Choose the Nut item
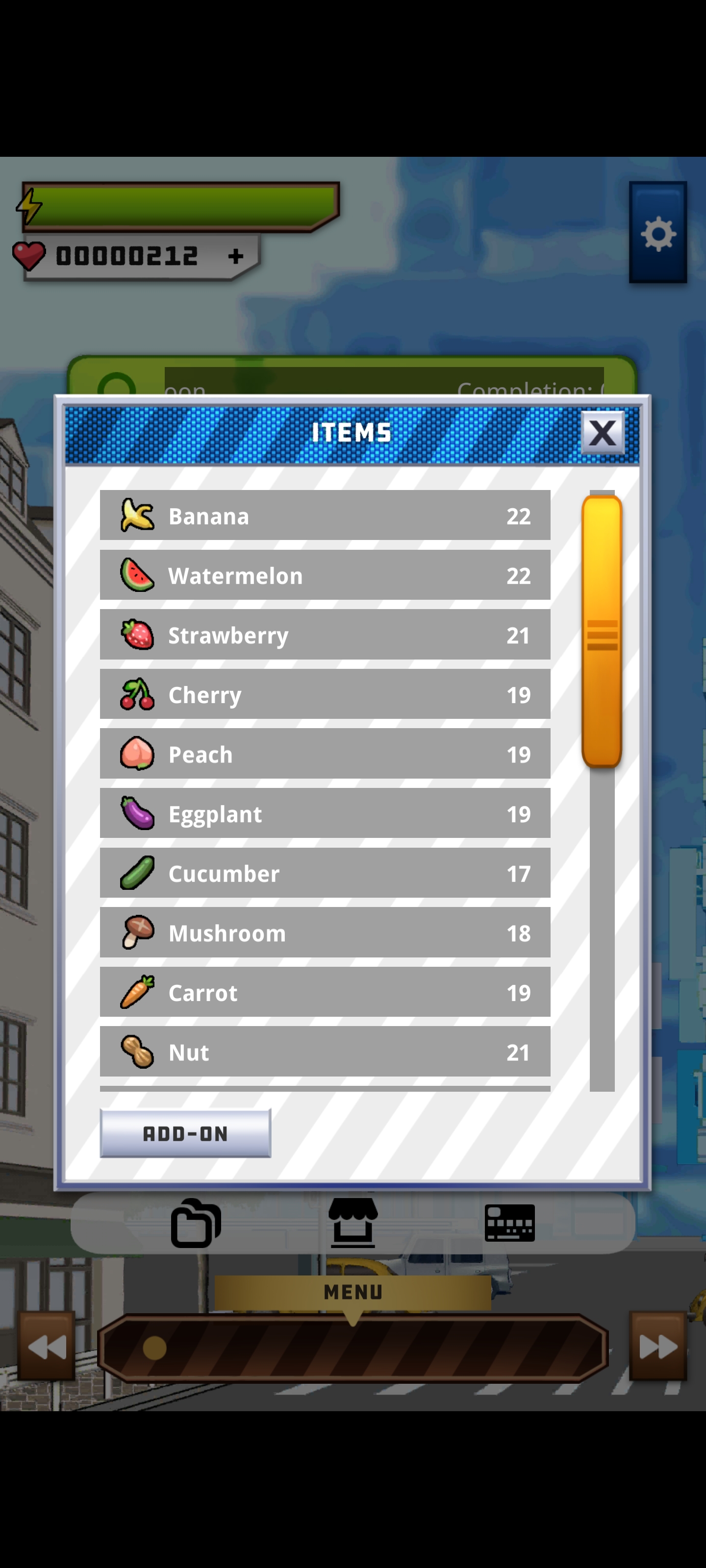 click(325, 1052)
